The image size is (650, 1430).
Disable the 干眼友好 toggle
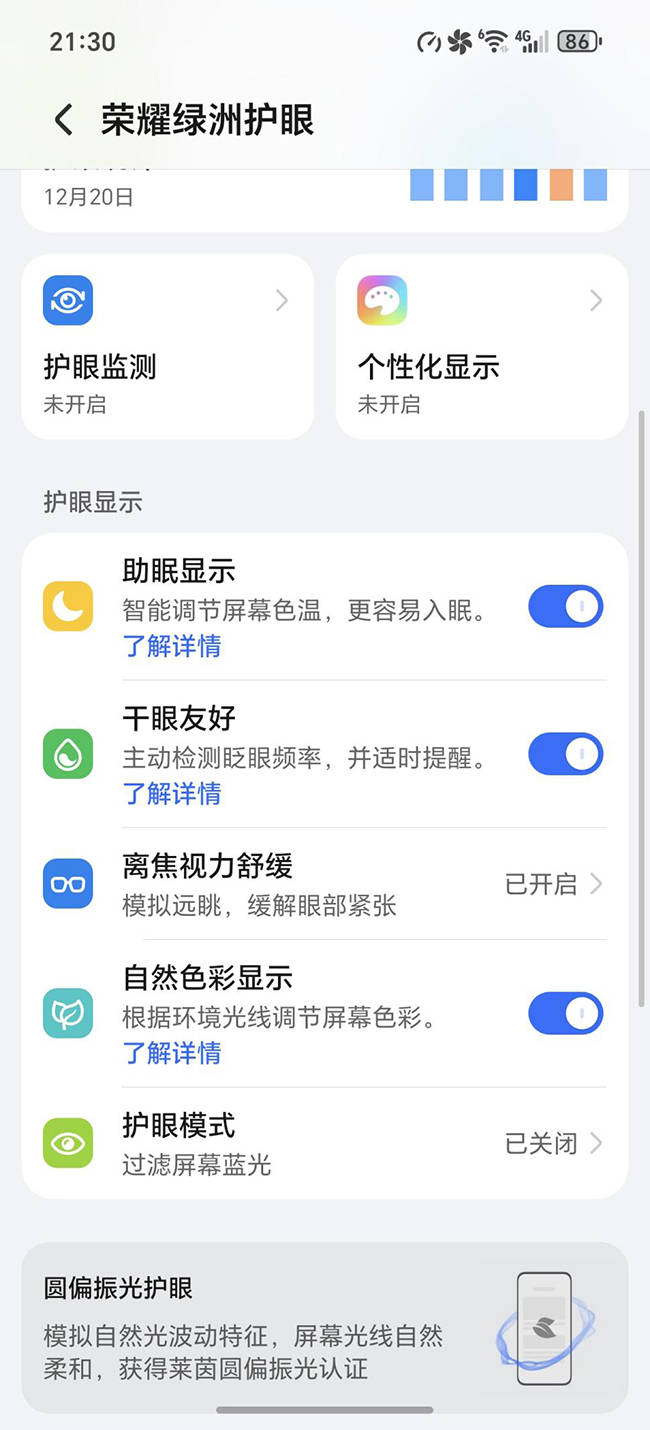[565, 754]
